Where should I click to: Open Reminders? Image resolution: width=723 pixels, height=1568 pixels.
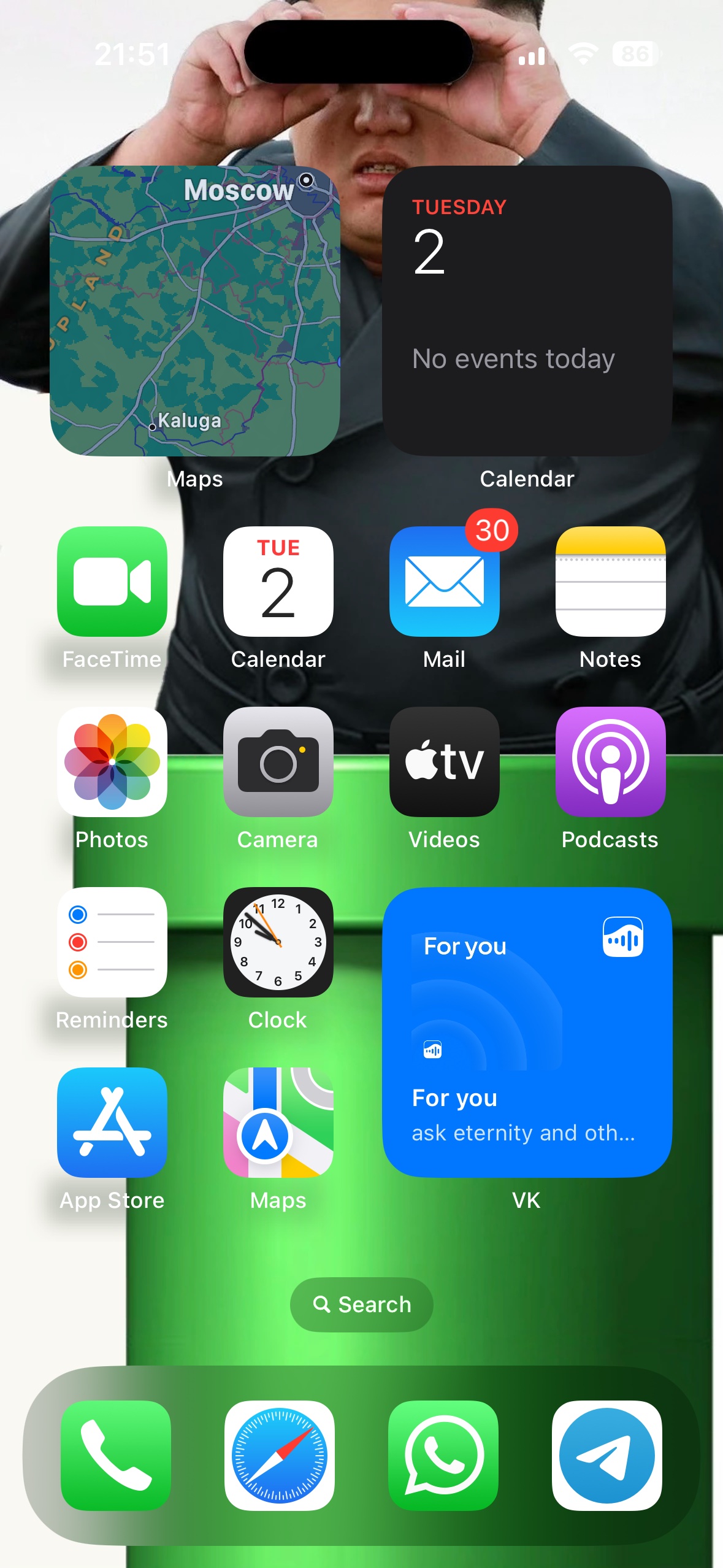[x=112, y=942]
